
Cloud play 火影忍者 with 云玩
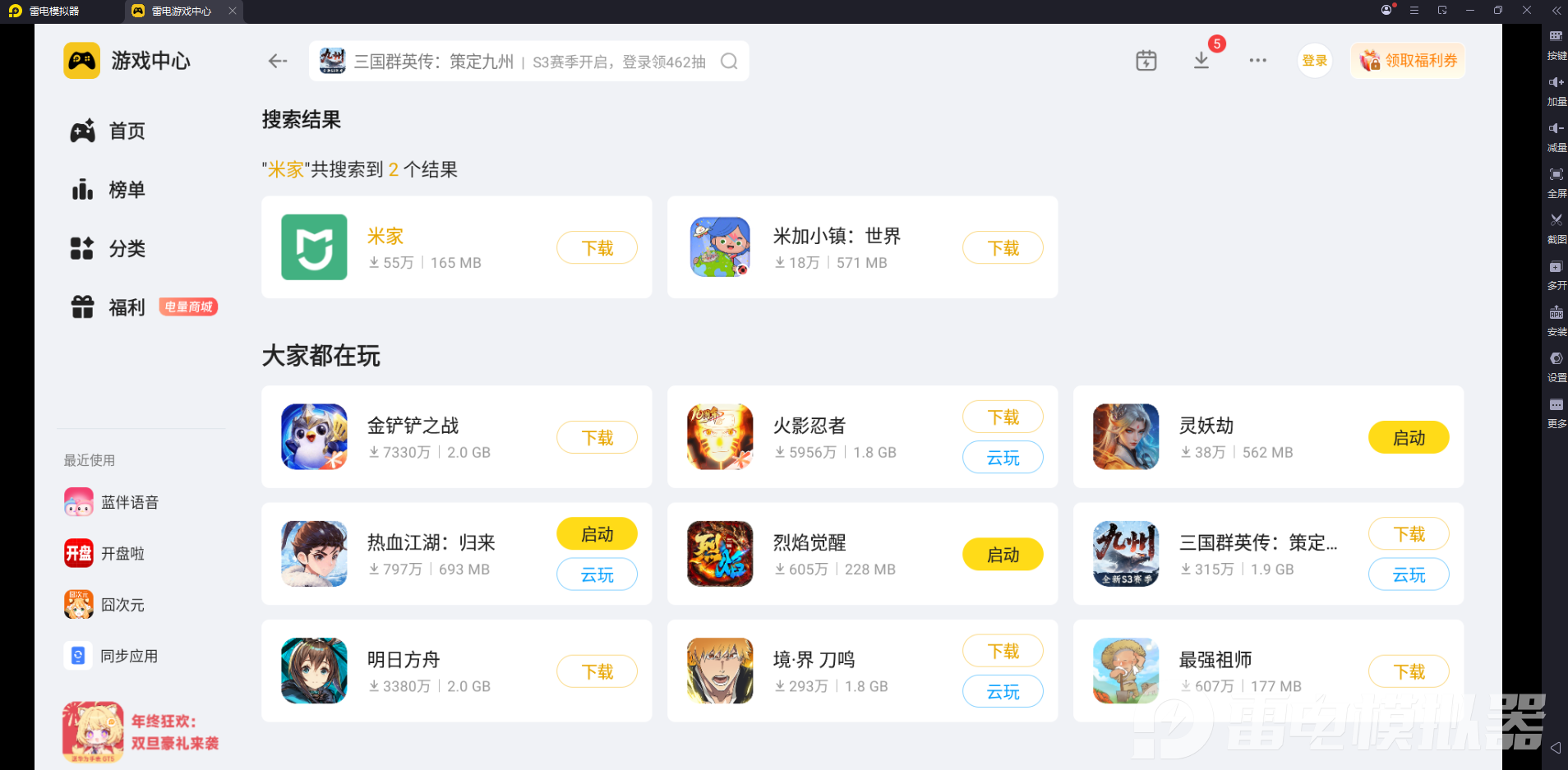[x=1003, y=458]
